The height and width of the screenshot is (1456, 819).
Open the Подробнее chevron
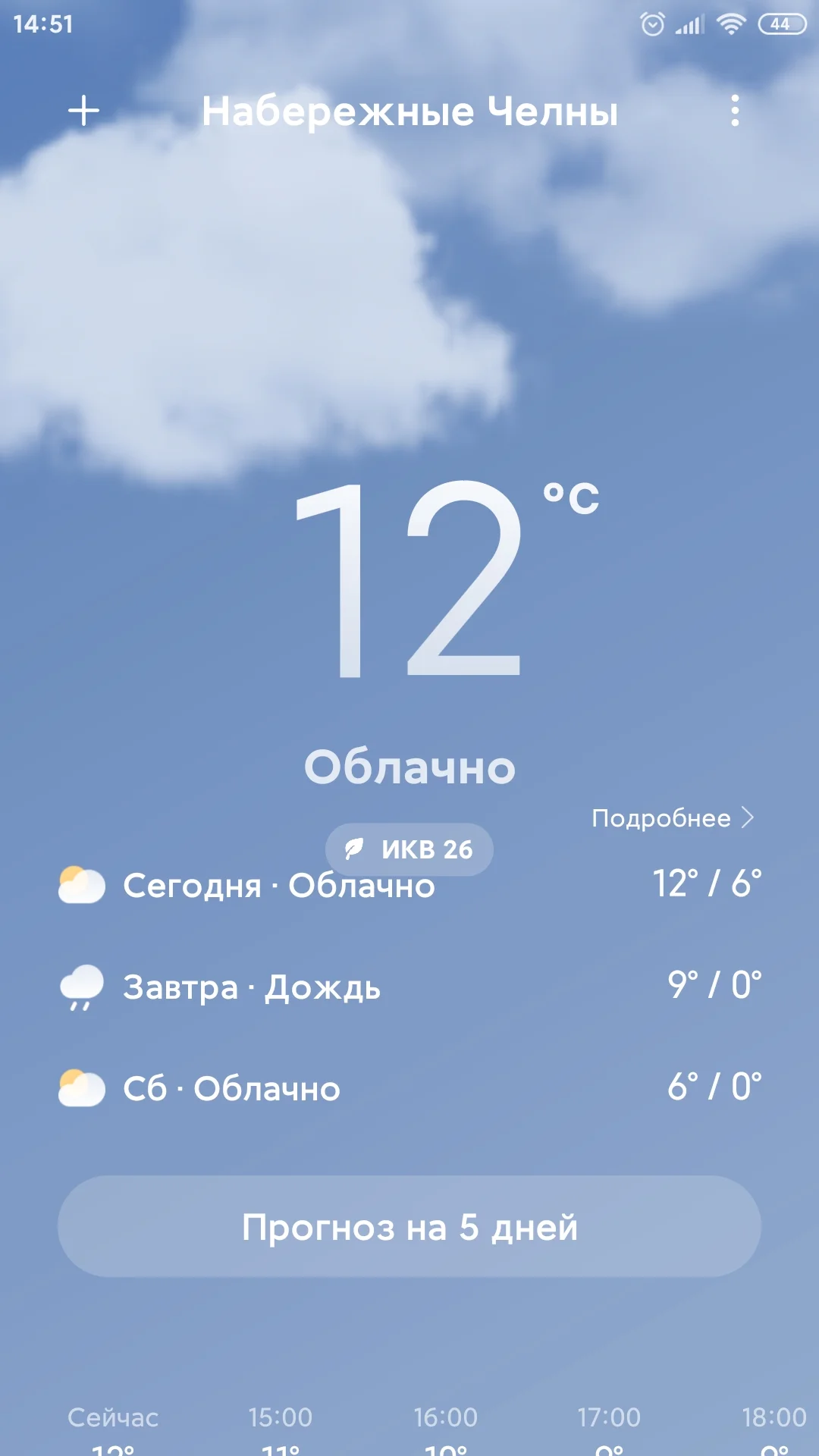click(751, 817)
